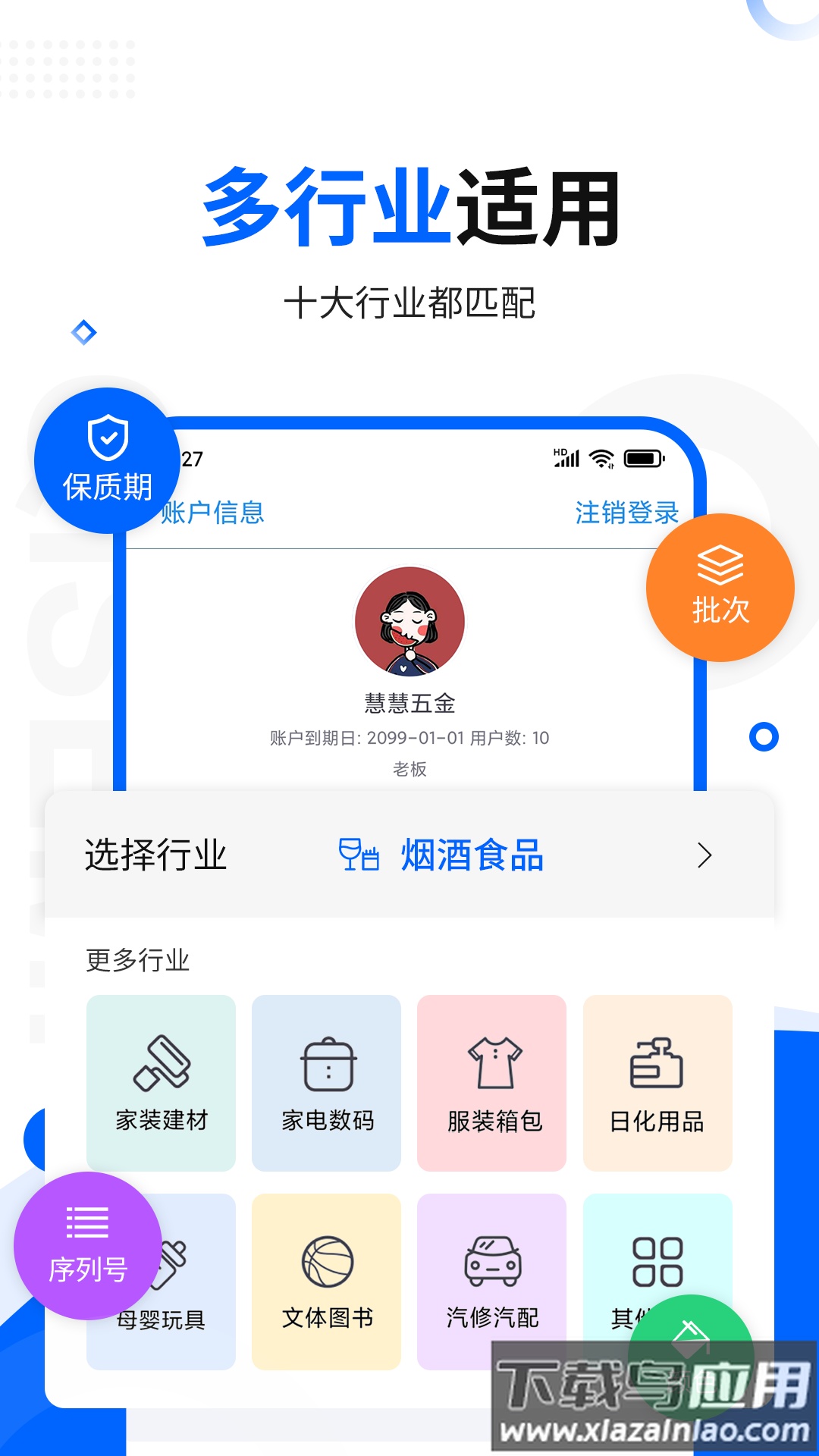819x1456 pixels.
Task: Open the 烟酒食品 industry selector
Action: pyautogui.click(x=469, y=855)
